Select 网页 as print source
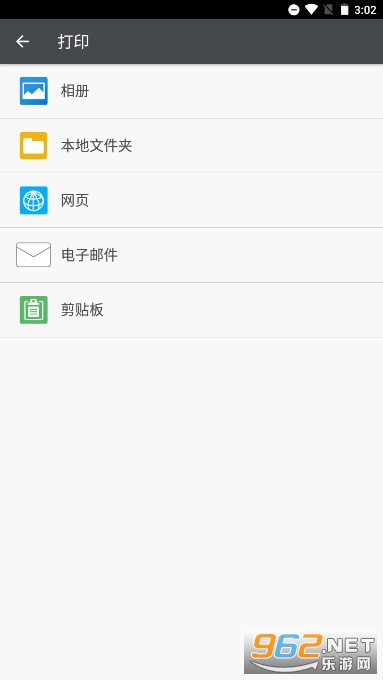This screenshot has height=680, width=383. (191, 200)
